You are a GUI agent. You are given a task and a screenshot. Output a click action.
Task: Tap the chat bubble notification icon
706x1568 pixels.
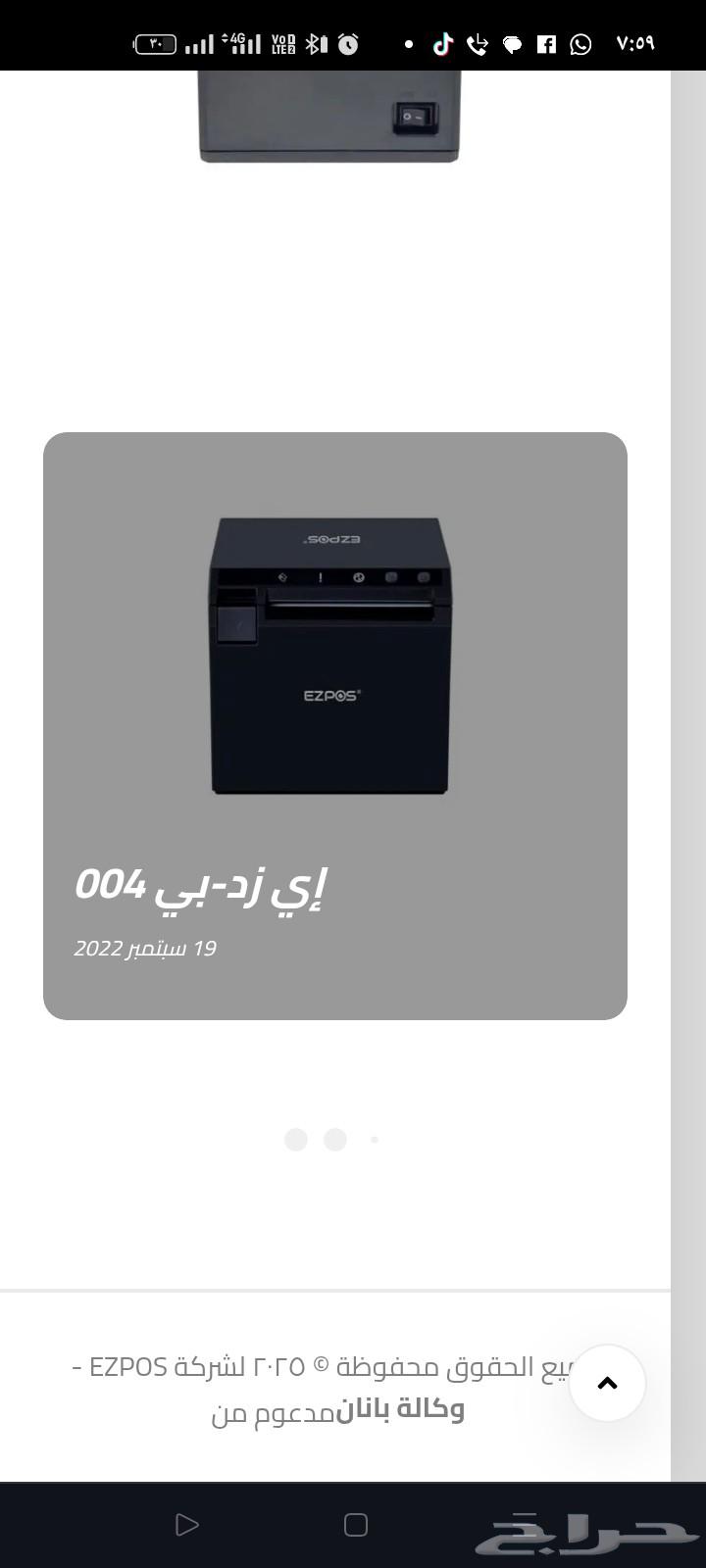(512, 44)
